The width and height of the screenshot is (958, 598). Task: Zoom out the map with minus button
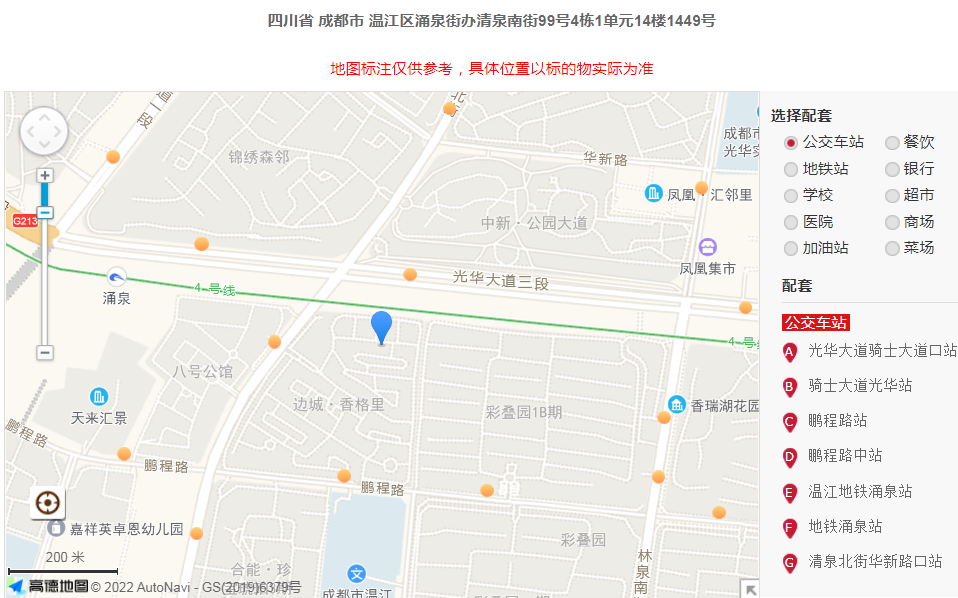[45, 353]
